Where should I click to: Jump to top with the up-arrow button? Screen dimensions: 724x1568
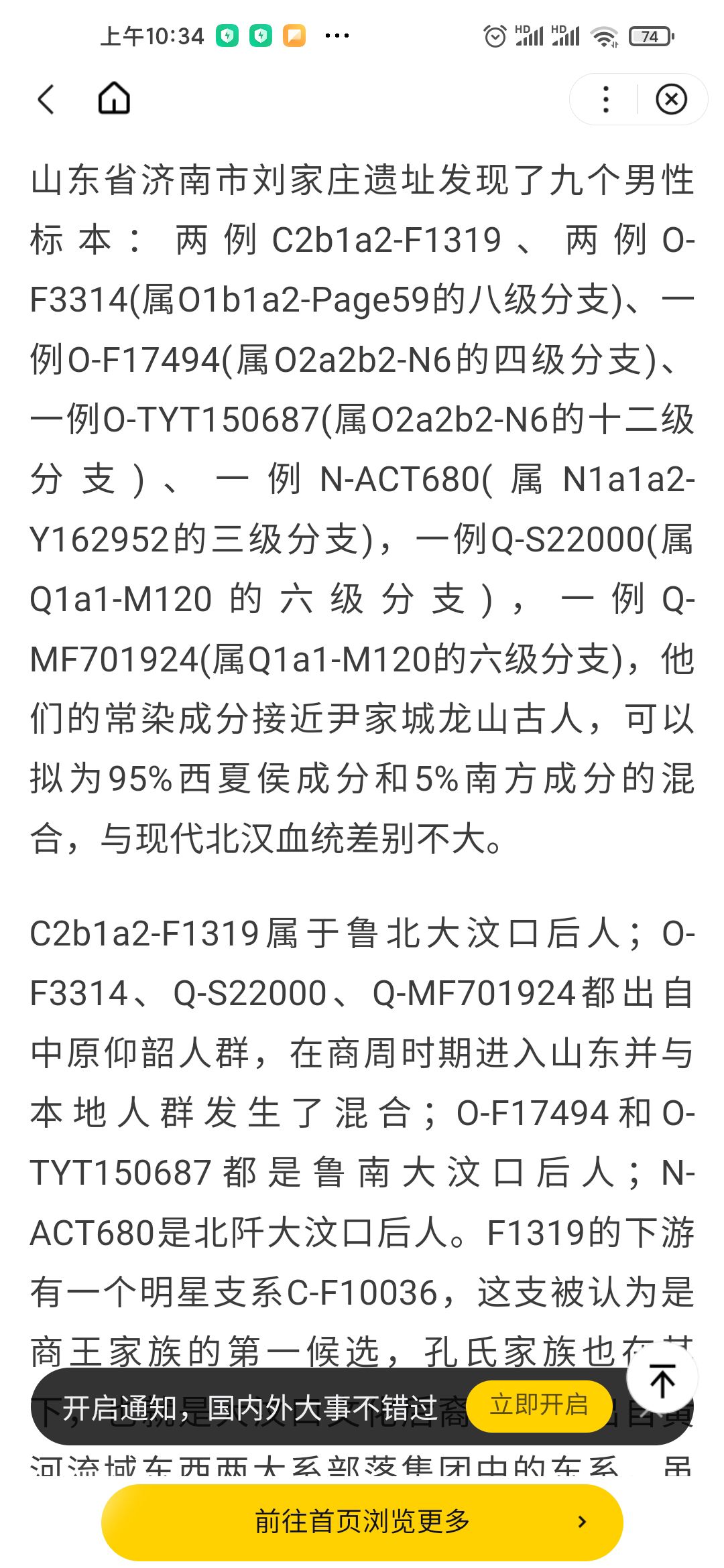click(x=662, y=1380)
